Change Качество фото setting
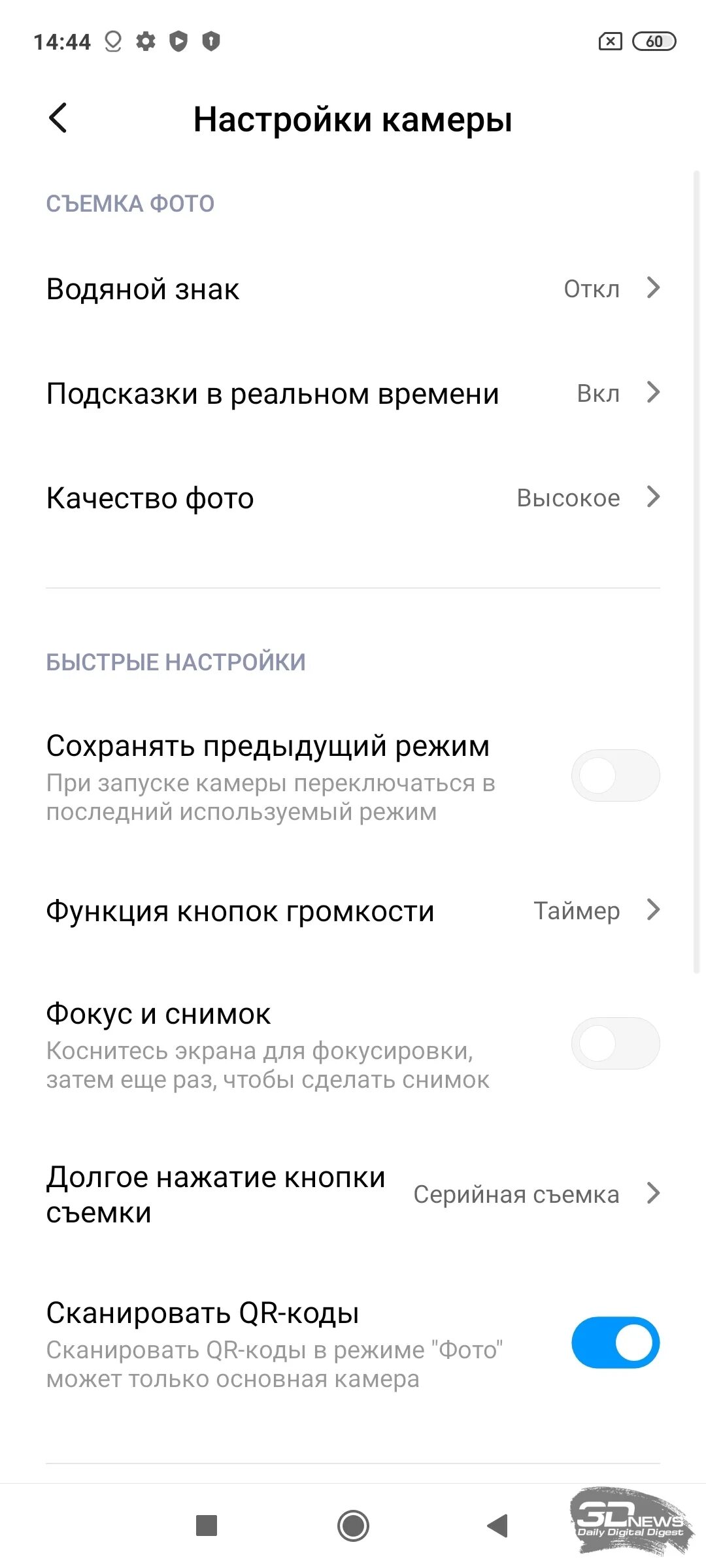 coord(353,498)
